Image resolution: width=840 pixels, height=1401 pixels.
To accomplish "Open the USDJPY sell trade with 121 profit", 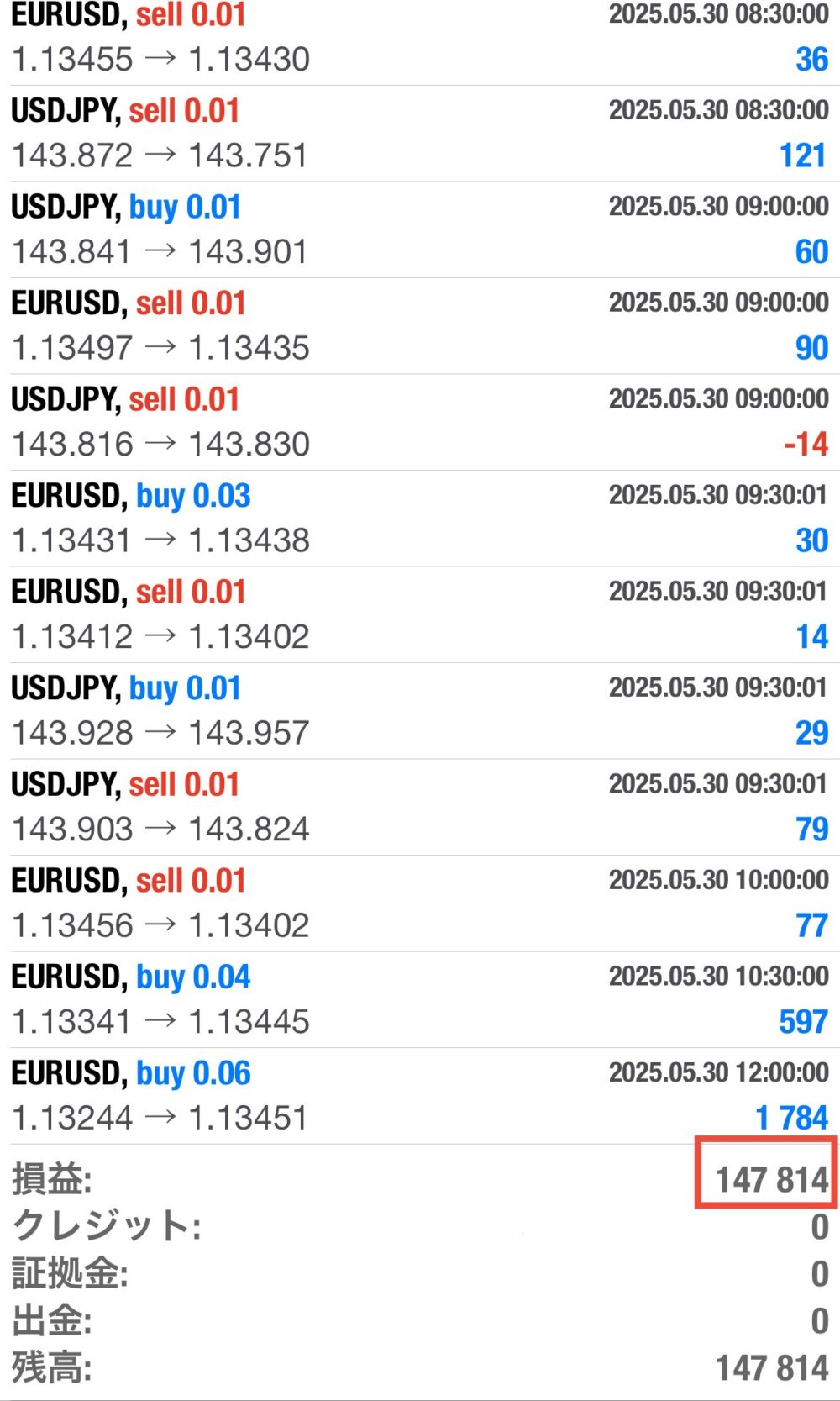I will [x=420, y=134].
